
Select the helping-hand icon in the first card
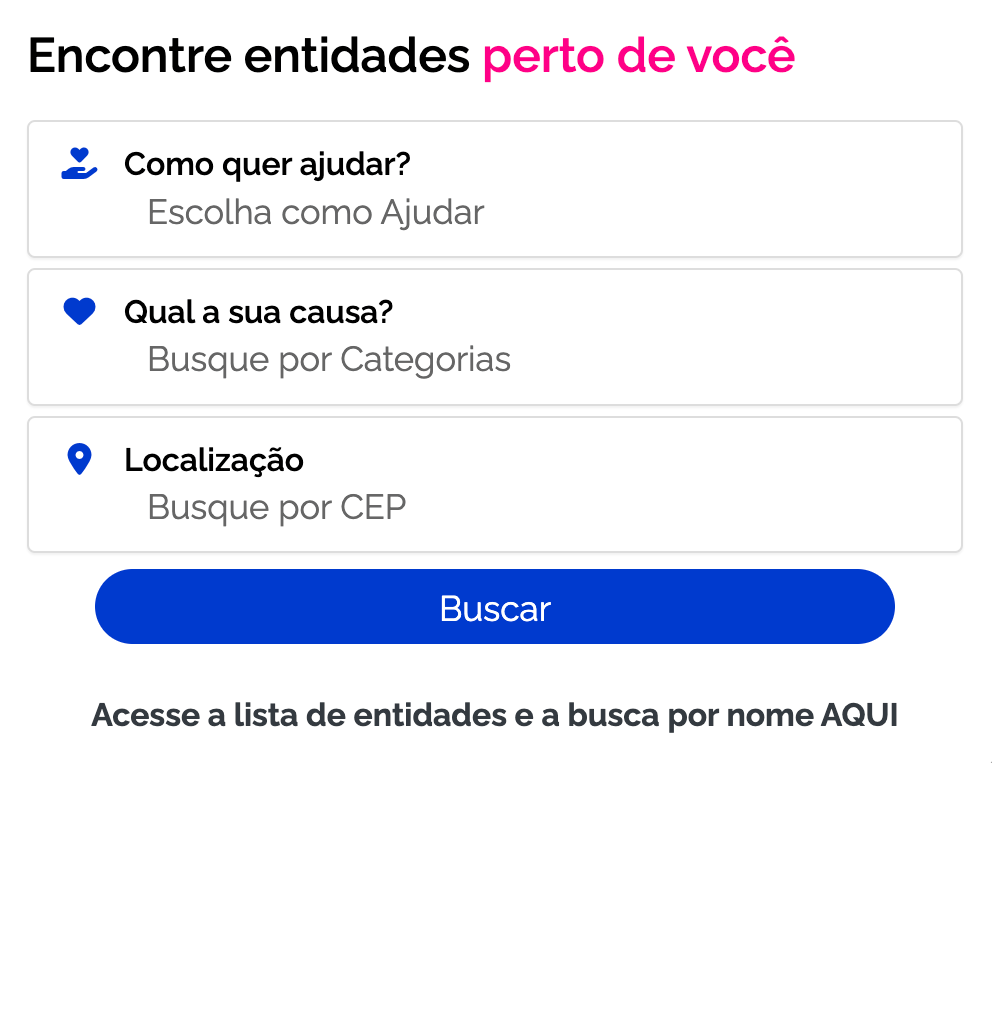(x=79, y=164)
